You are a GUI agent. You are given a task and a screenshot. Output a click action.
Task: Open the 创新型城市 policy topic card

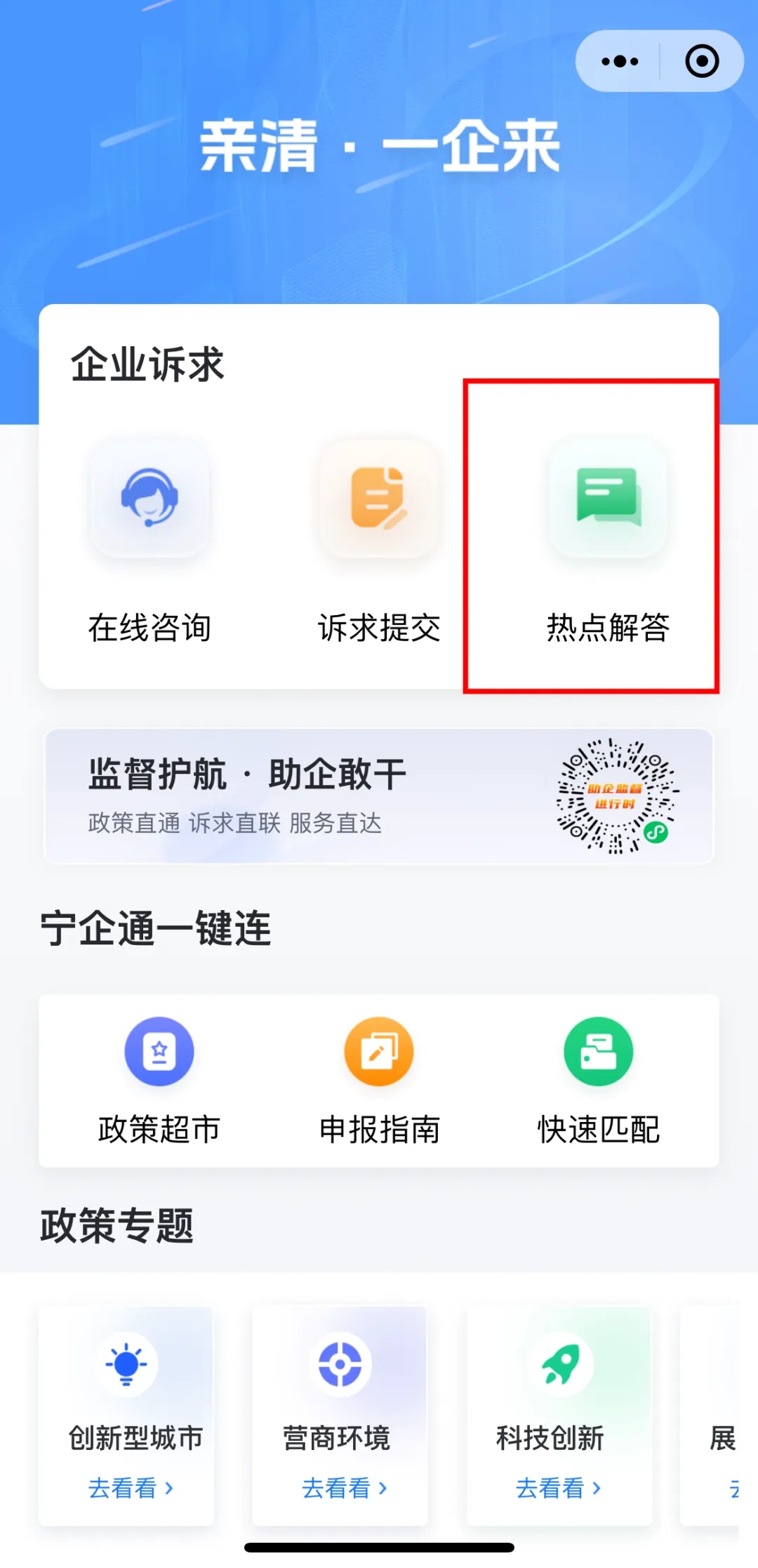click(x=127, y=1411)
